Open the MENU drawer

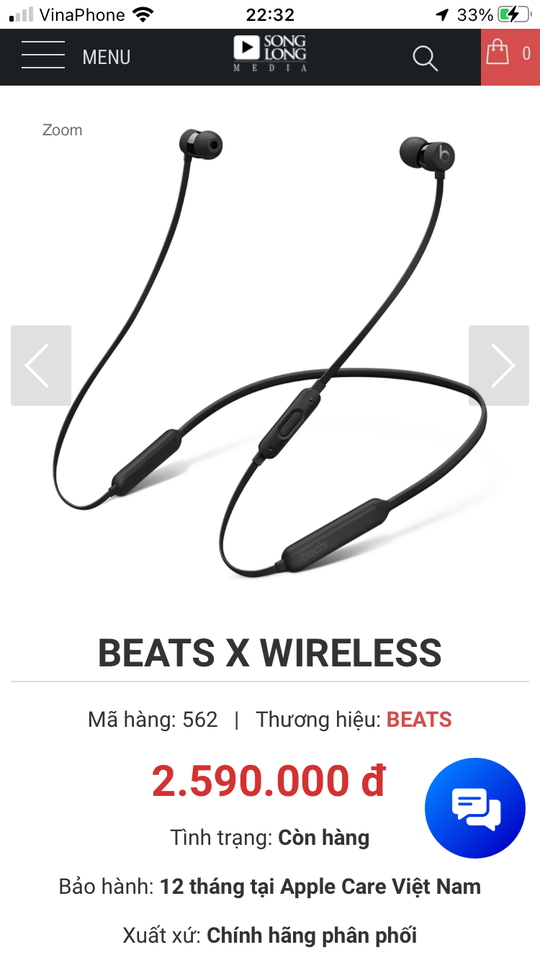pos(76,57)
